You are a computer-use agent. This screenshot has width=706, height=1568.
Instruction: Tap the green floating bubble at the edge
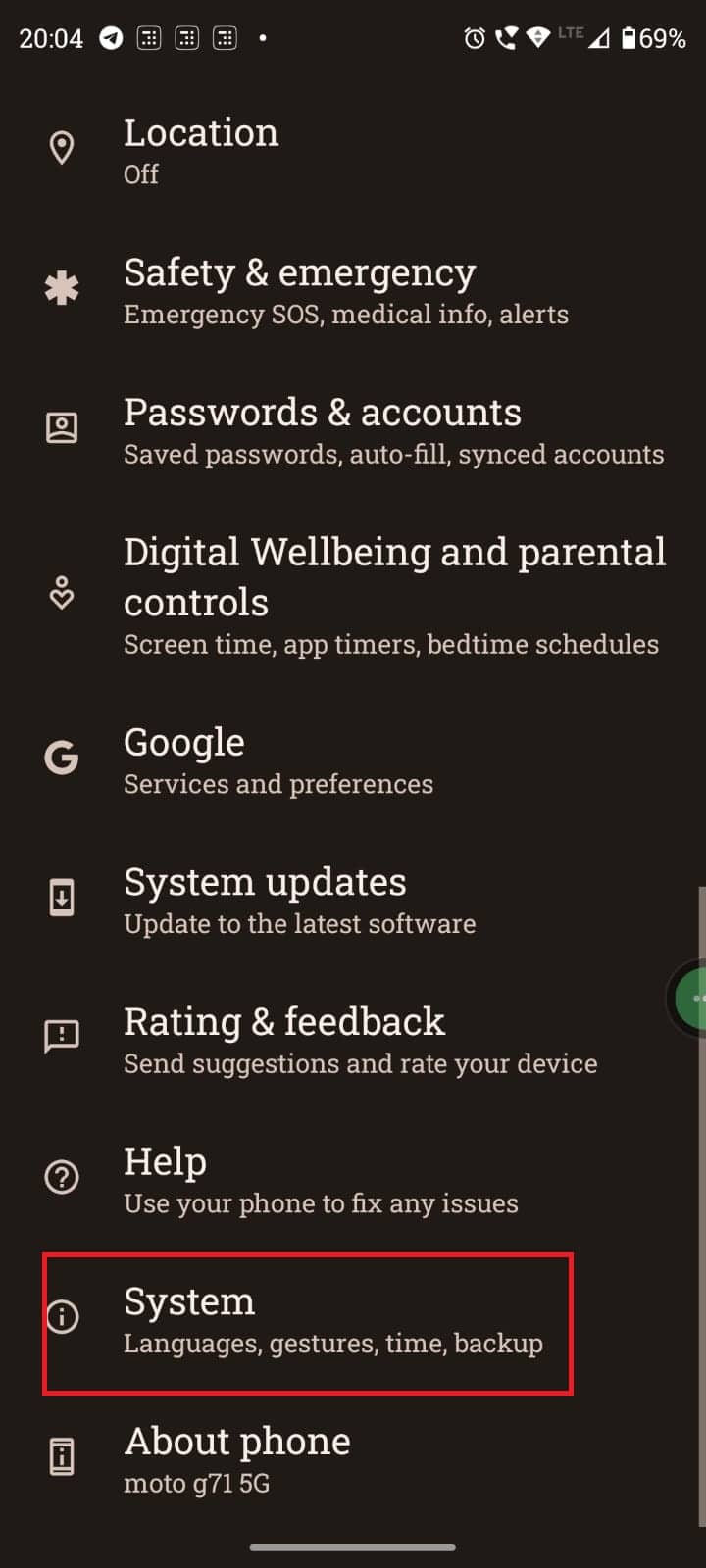(x=691, y=999)
